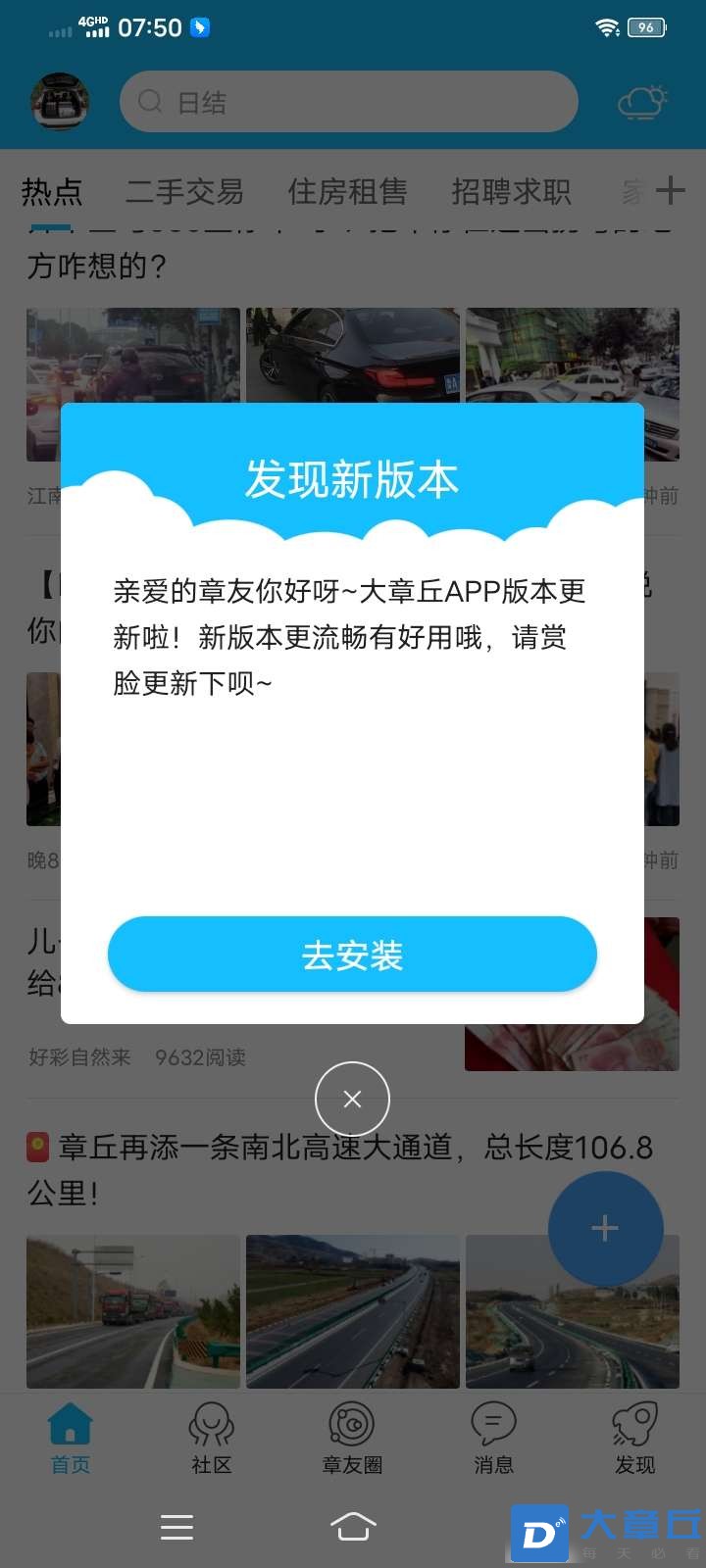Select the 热点 tab
Viewport: 706px width, 1568px height.
52,191
